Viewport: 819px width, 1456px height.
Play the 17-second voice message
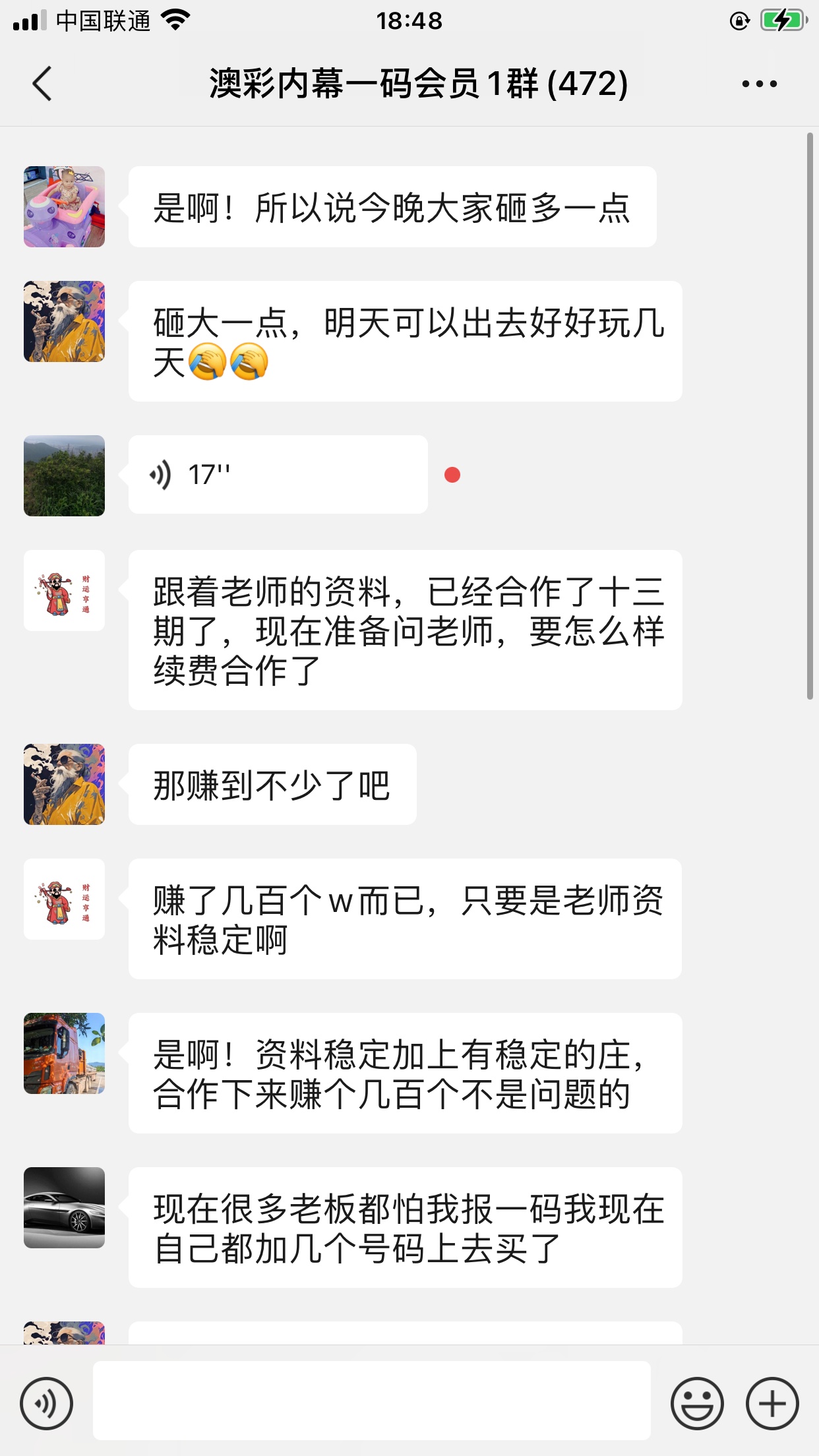click(277, 475)
